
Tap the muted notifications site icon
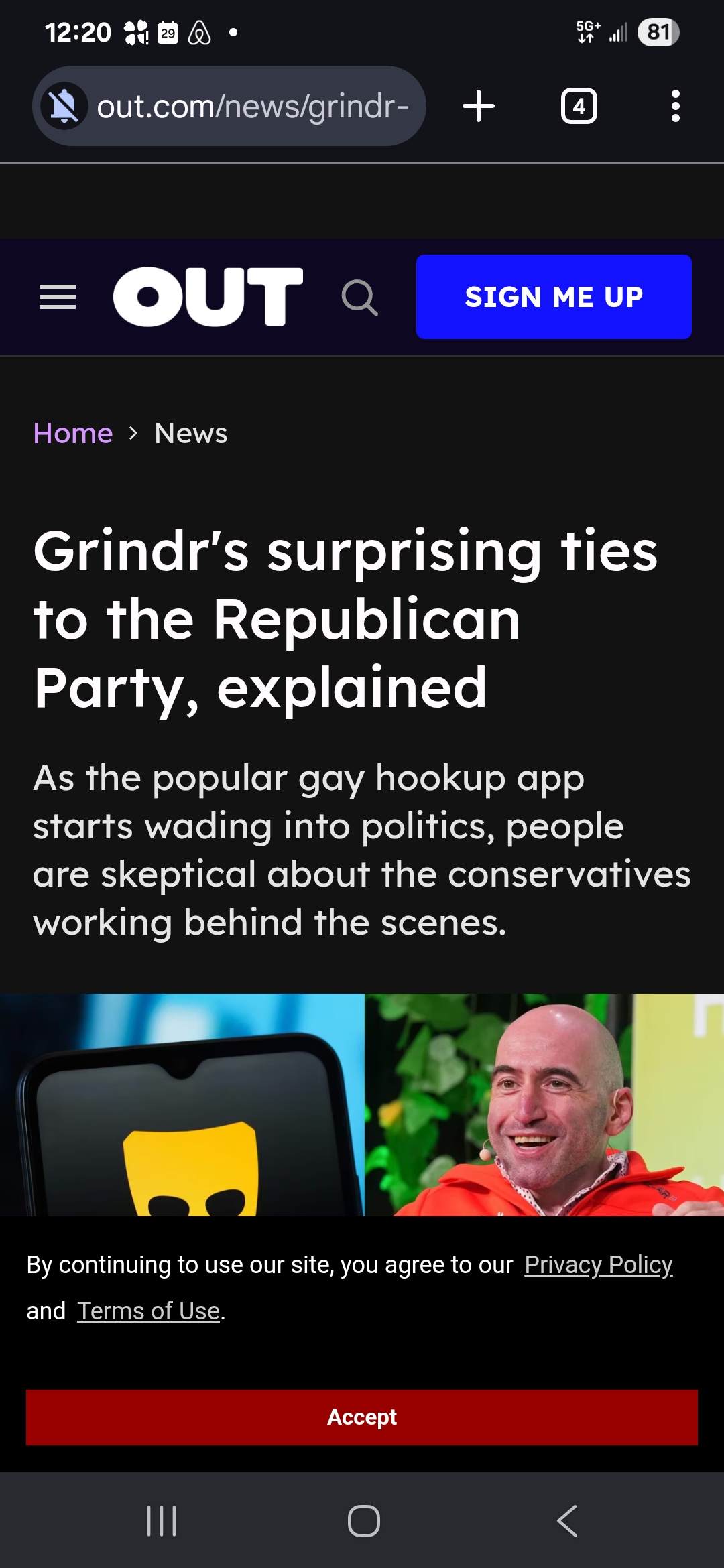pyautogui.click(x=64, y=106)
